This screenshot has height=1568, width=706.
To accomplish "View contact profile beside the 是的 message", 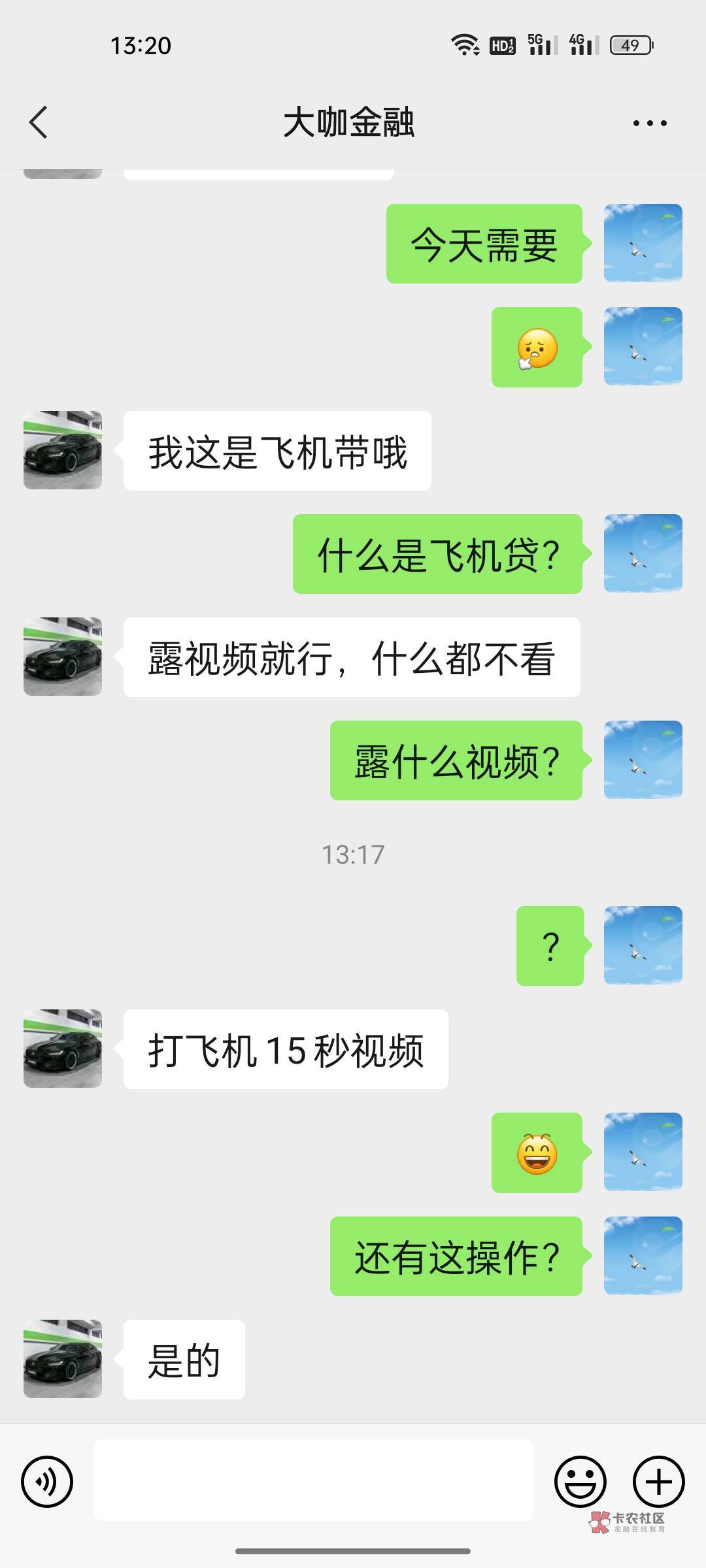I will 63,1359.
